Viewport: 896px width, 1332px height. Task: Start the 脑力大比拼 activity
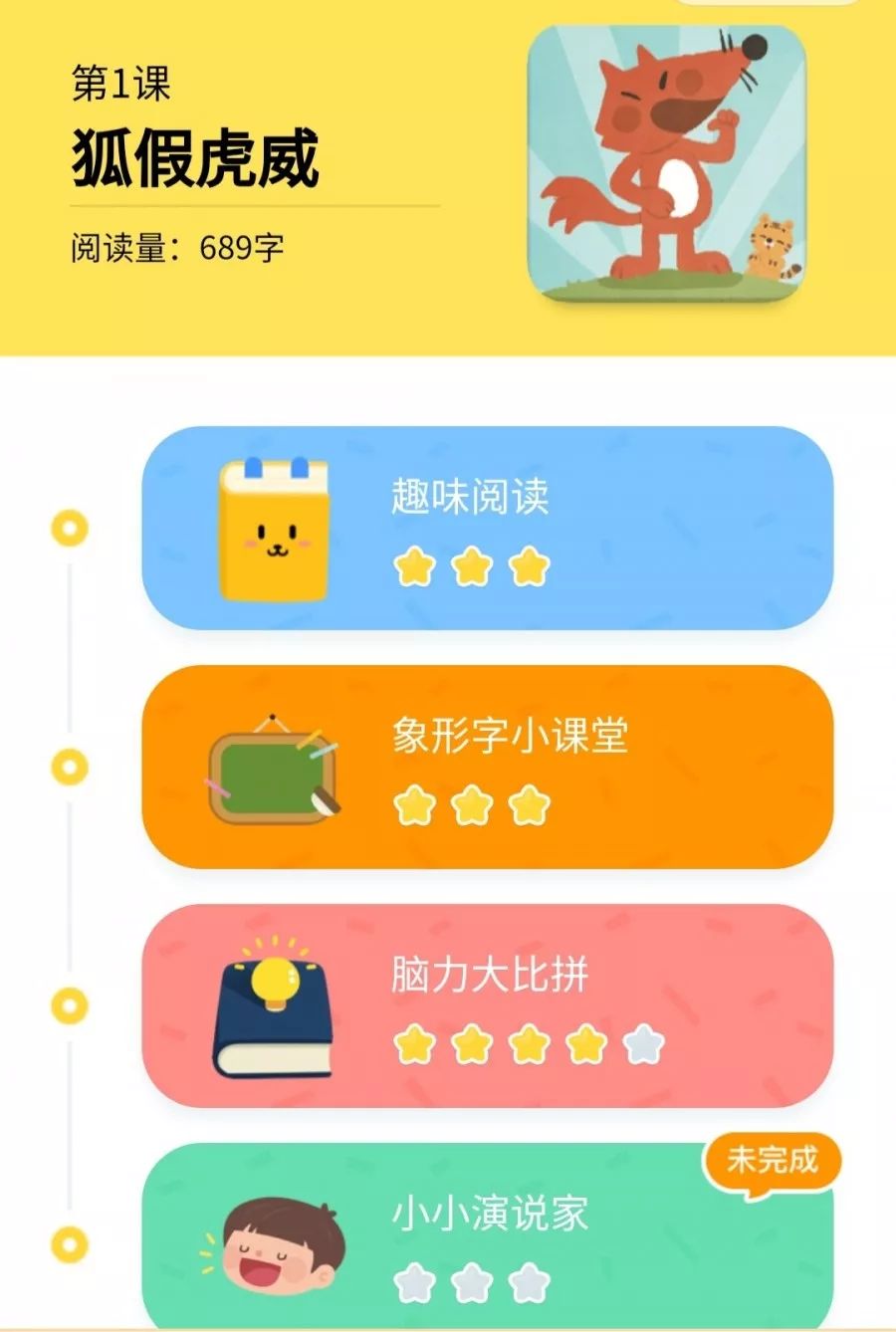coord(488,1005)
